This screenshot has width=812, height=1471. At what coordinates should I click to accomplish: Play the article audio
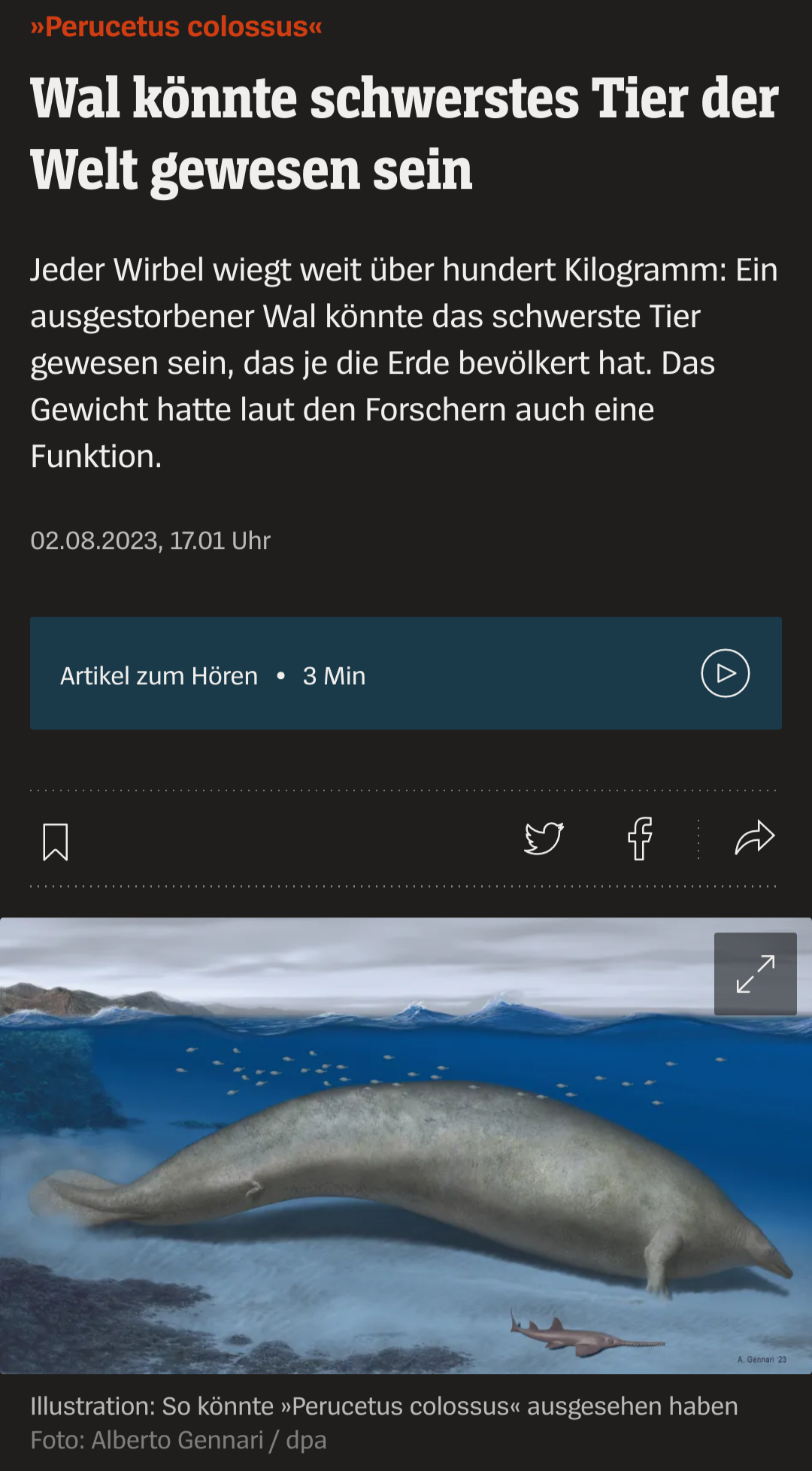coord(725,673)
